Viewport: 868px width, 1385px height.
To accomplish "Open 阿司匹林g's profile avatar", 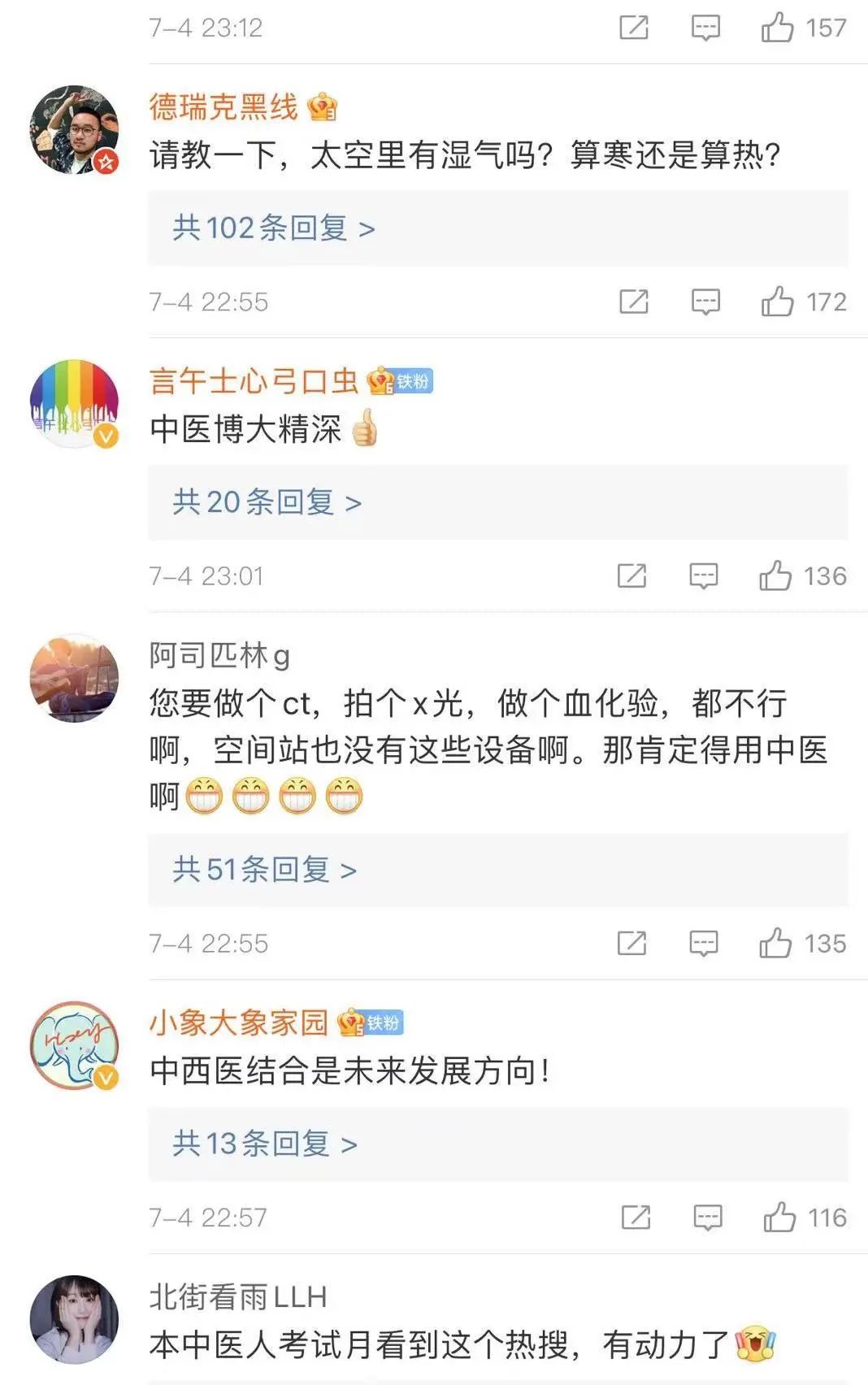I will (x=74, y=679).
